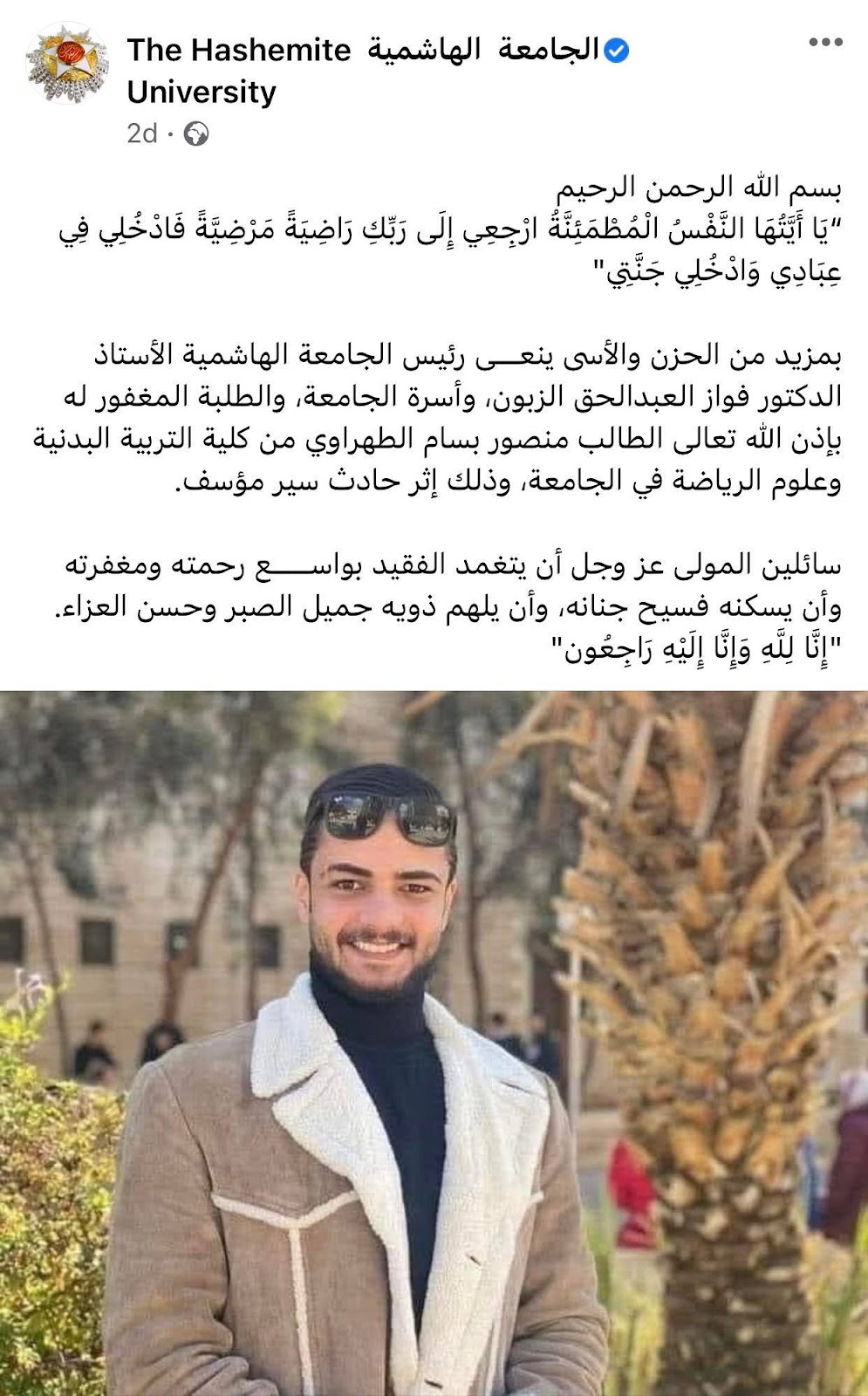This screenshot has height=1396, width=868.
Task: Open the post's attached photo
Action: click(x=434, y=1043)
